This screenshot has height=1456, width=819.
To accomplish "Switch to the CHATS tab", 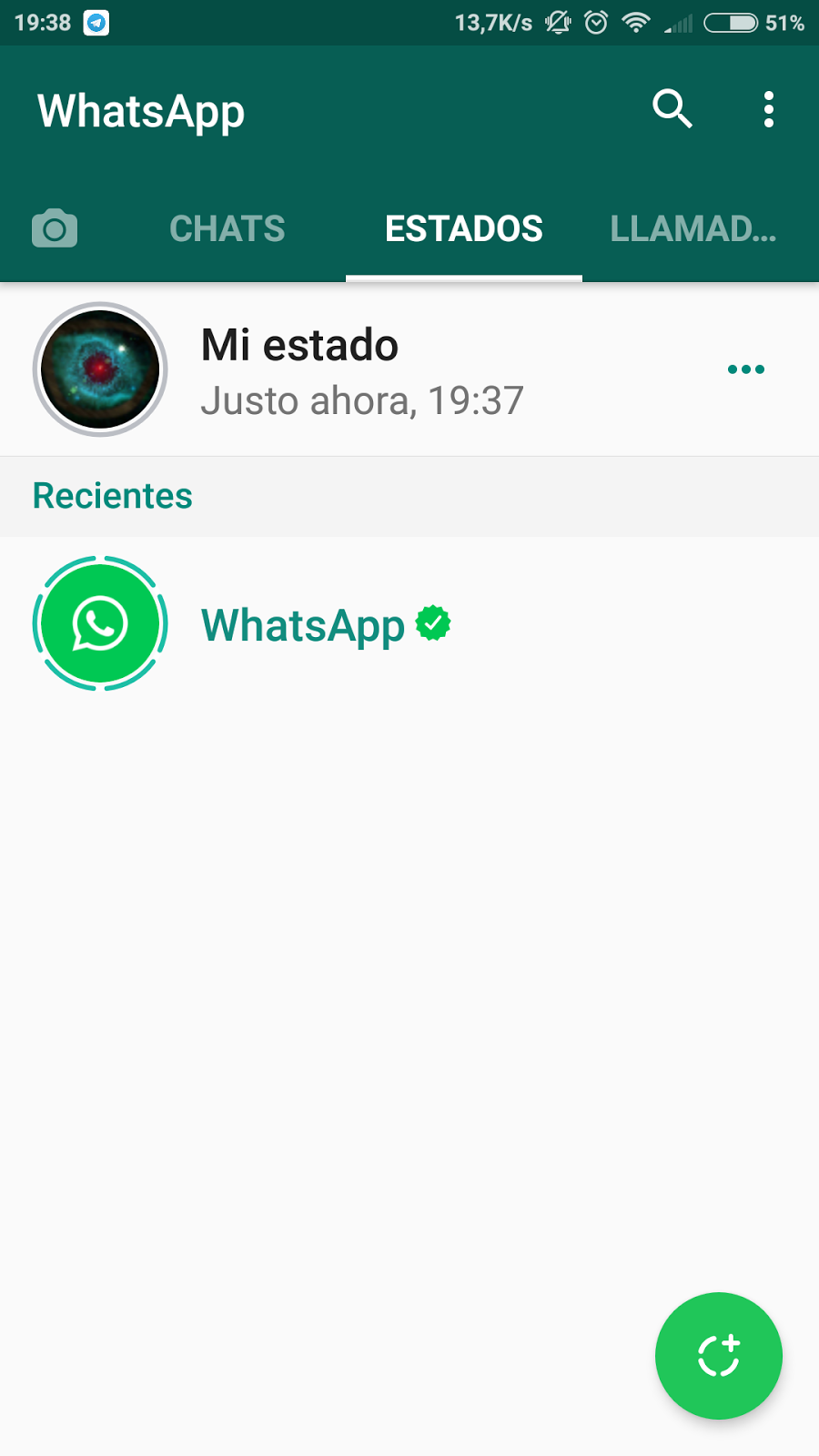I will coord(227,228).
